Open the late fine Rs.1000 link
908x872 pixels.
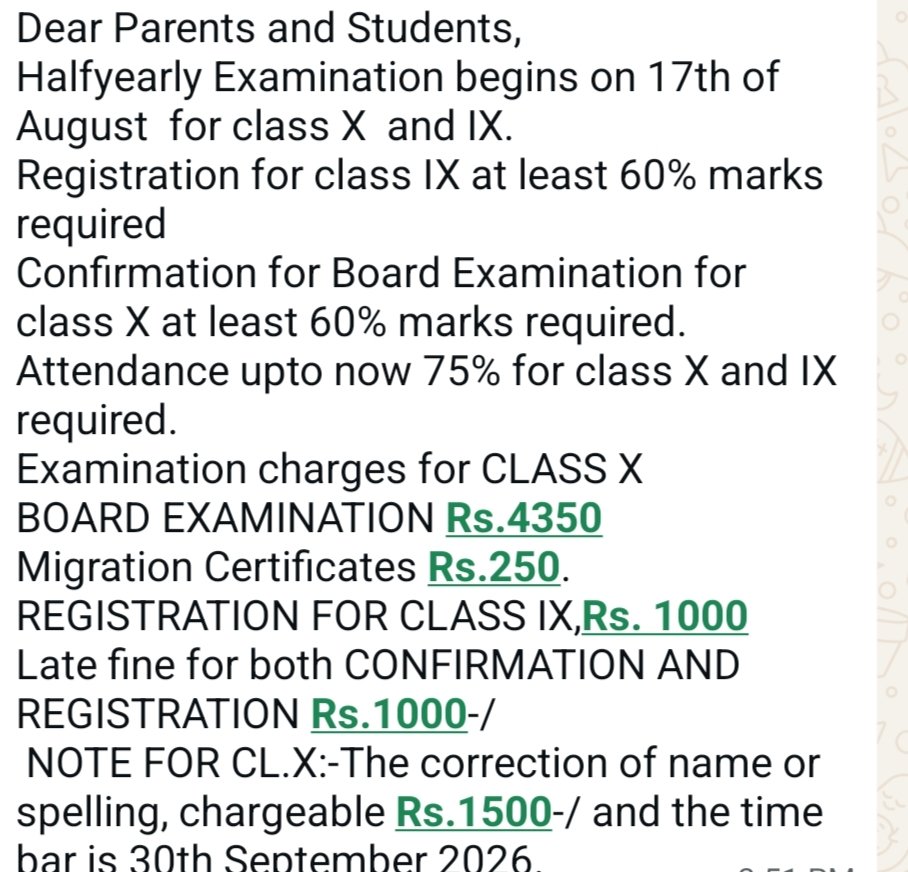[x=389, y=714]
